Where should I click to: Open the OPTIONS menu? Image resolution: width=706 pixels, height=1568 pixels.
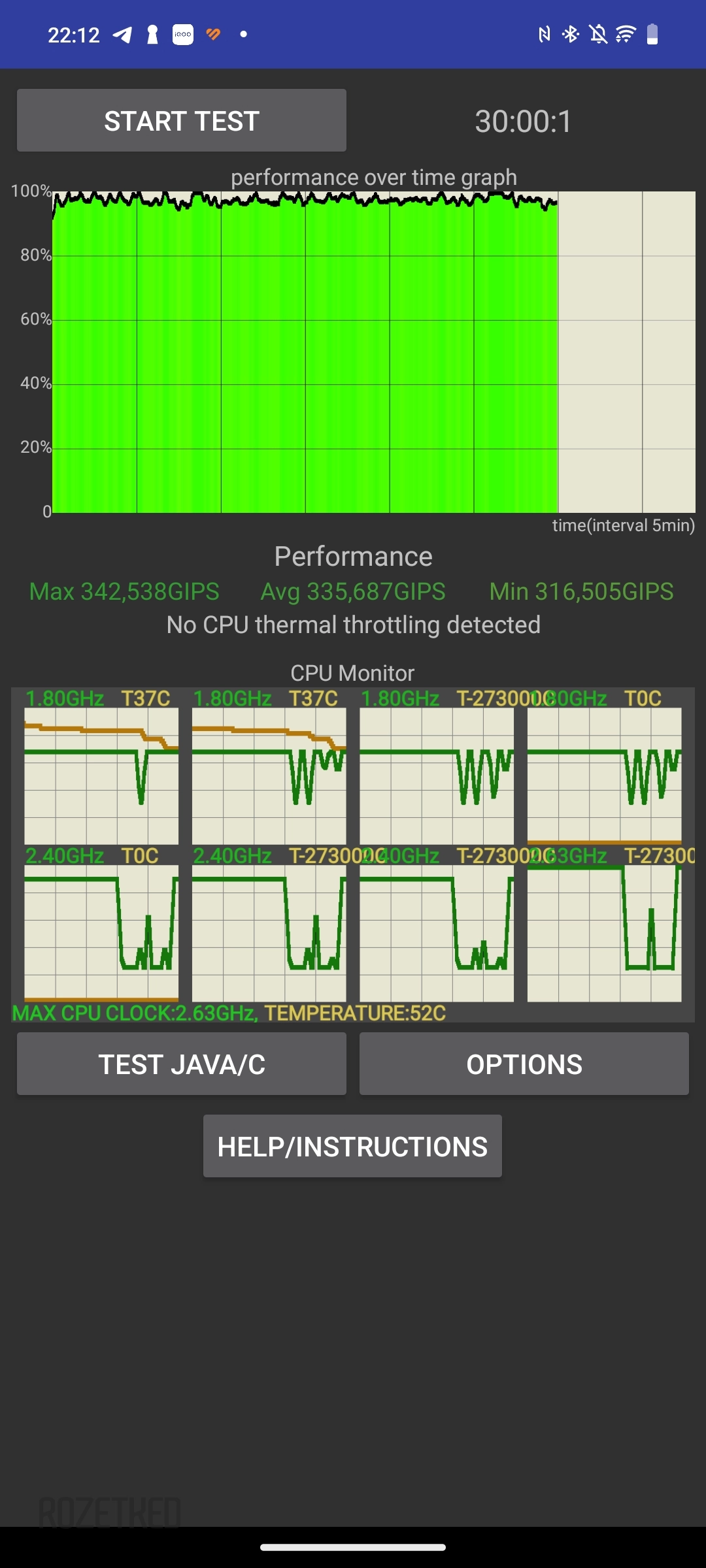524,1064
